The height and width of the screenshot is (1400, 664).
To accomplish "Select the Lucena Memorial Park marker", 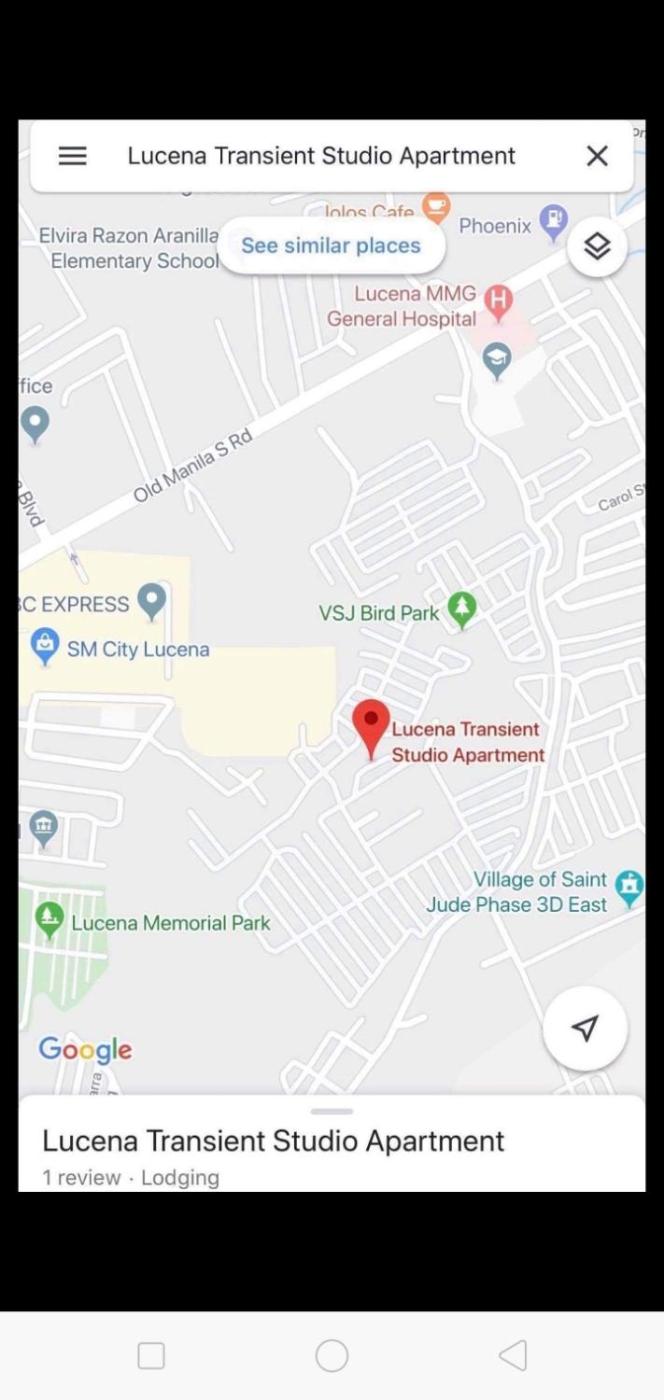I will click(x=49, y=919).
